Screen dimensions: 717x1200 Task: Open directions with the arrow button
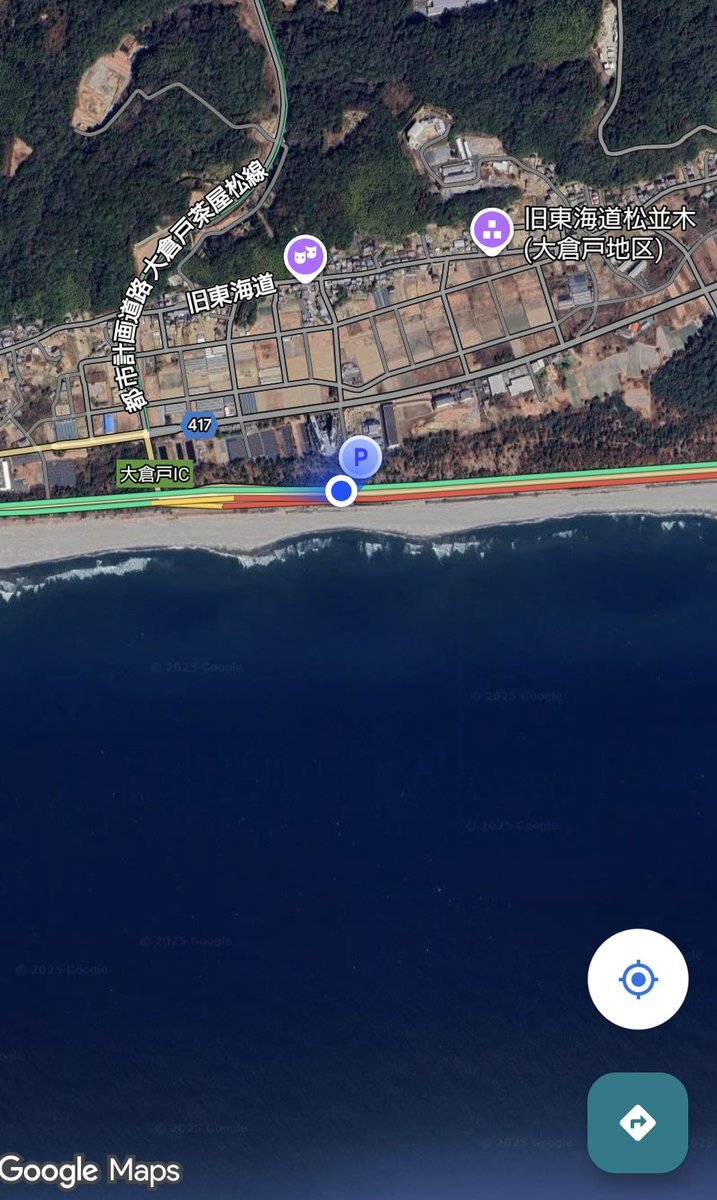[638, 1122]
